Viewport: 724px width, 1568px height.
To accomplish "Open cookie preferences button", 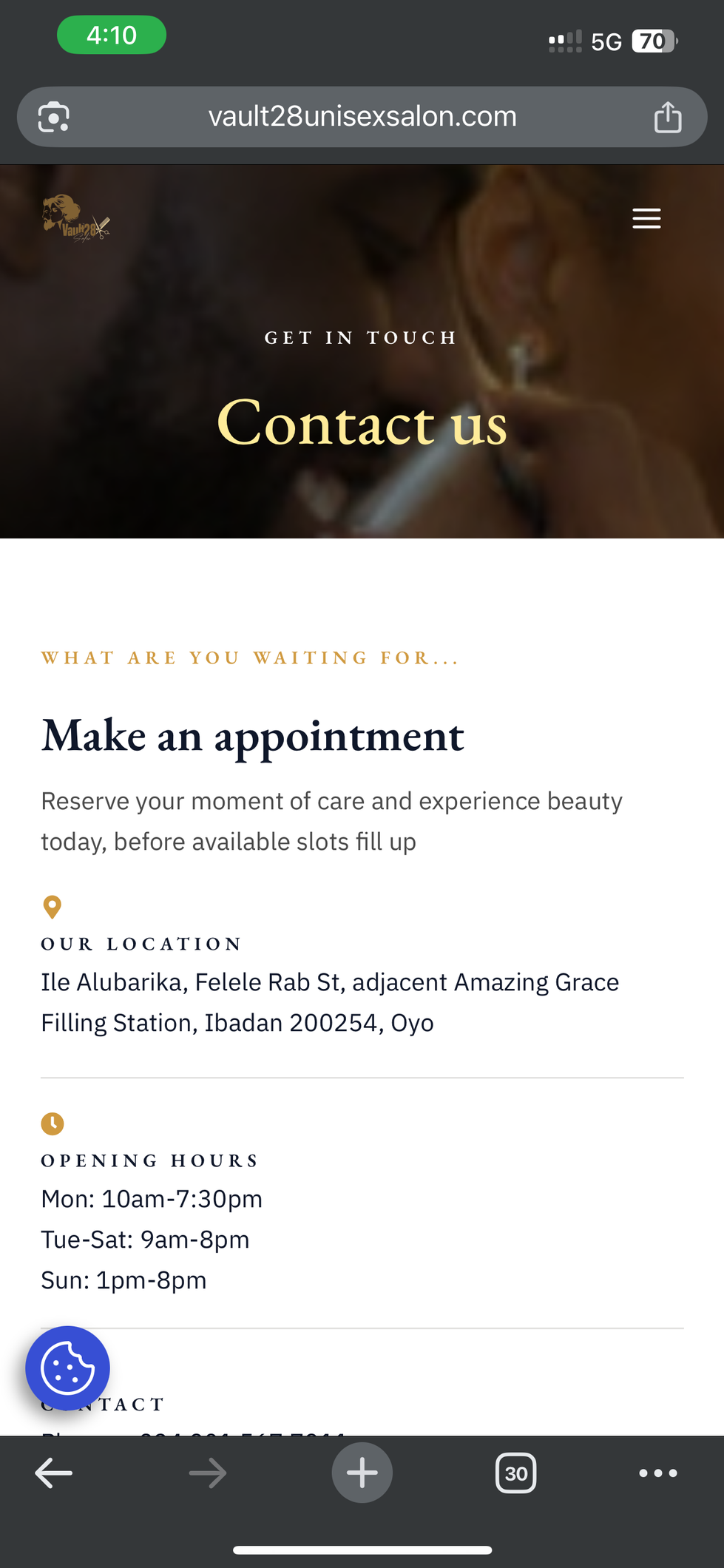I will pos(67,1368).
